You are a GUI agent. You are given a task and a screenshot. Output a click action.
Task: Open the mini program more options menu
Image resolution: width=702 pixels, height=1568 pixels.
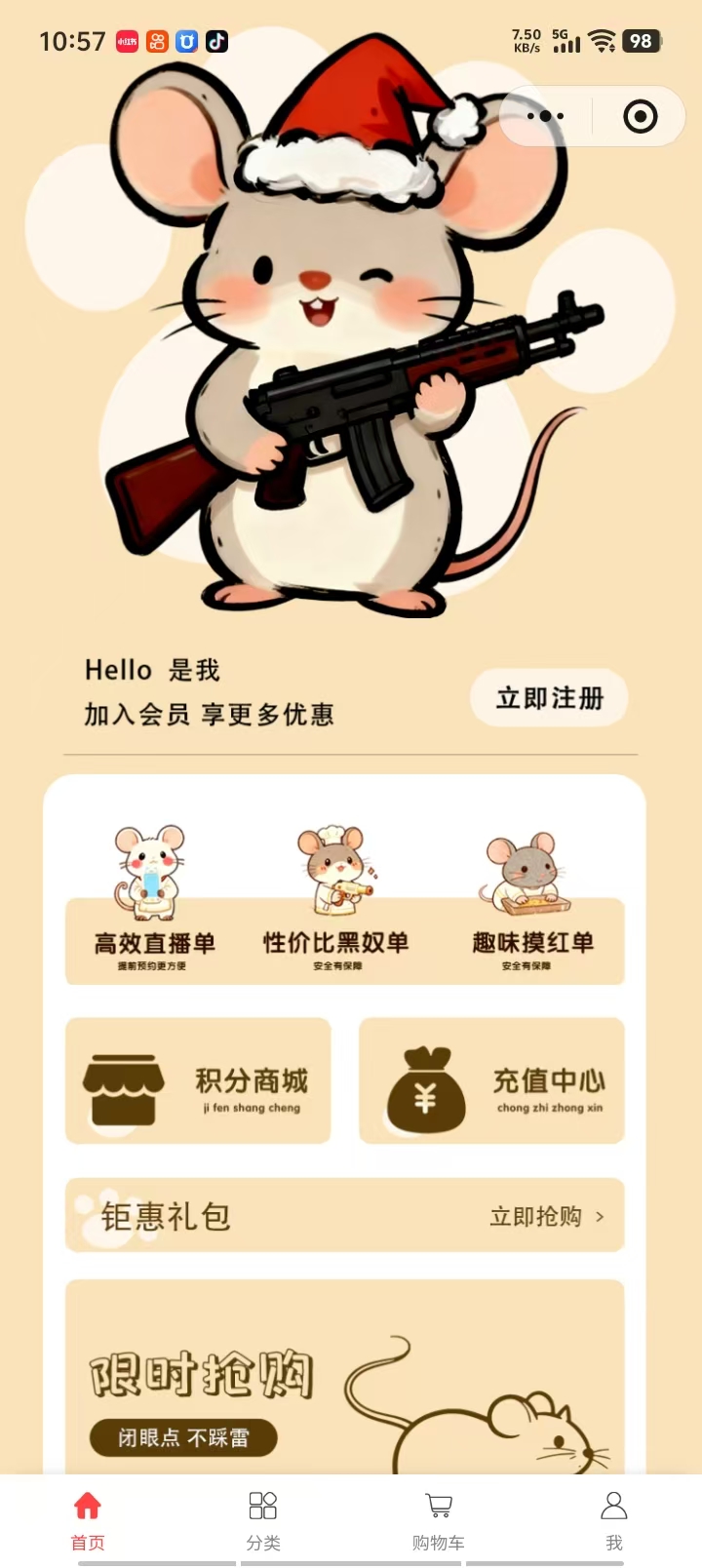tap(545, 116)
